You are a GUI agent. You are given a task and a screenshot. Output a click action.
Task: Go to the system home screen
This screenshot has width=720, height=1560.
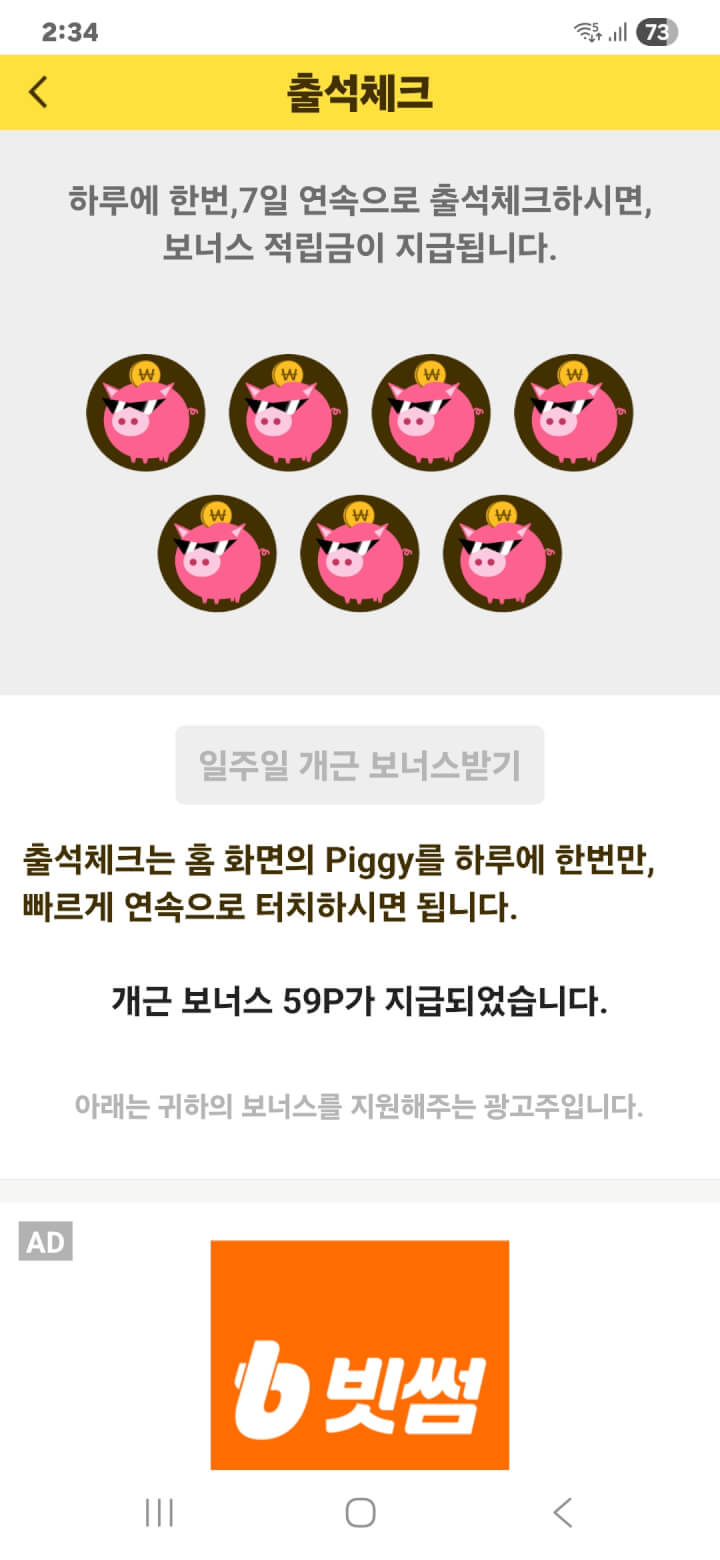pos(360,1512)
